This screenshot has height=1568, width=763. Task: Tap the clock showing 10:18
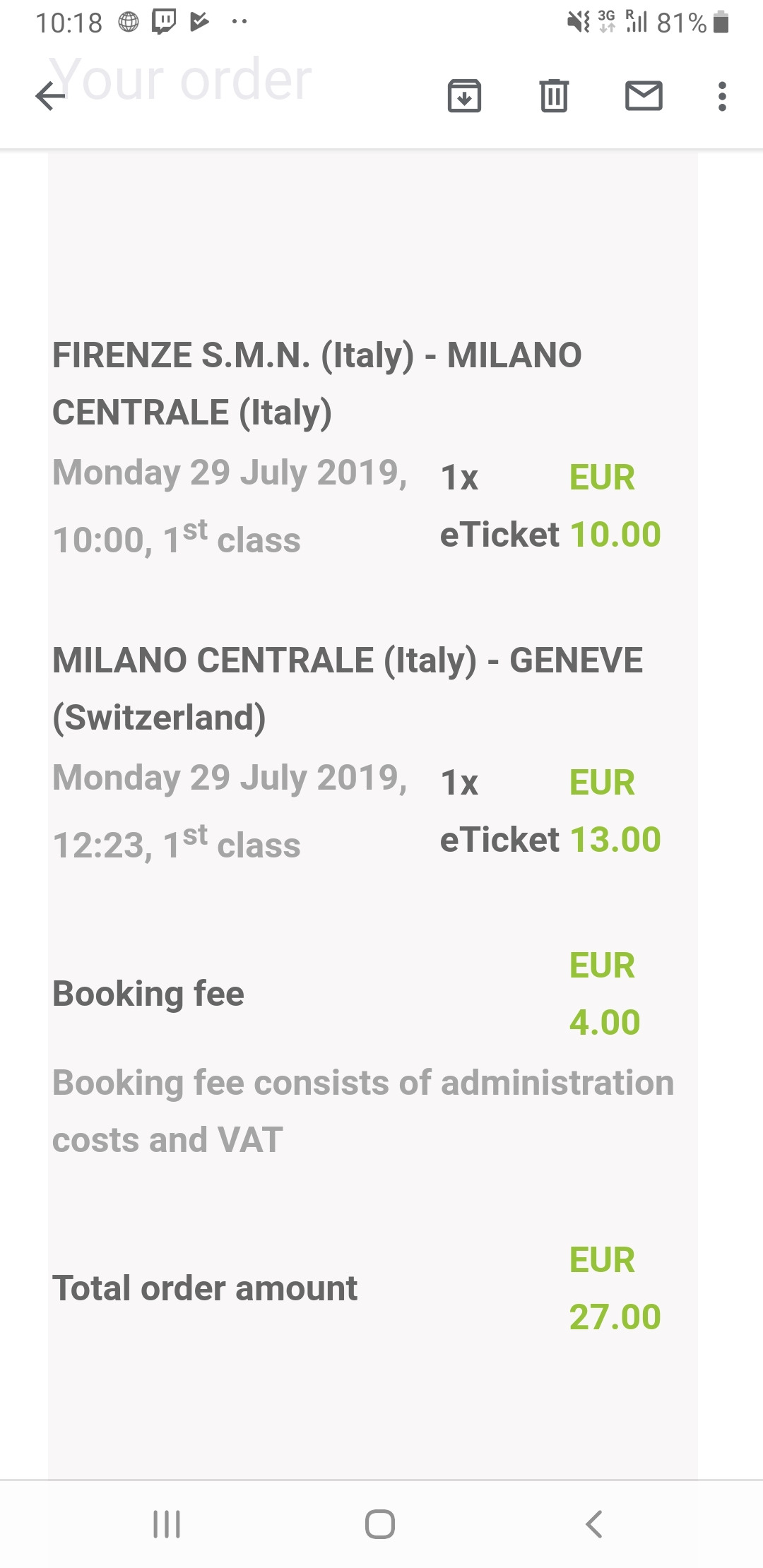68,21
